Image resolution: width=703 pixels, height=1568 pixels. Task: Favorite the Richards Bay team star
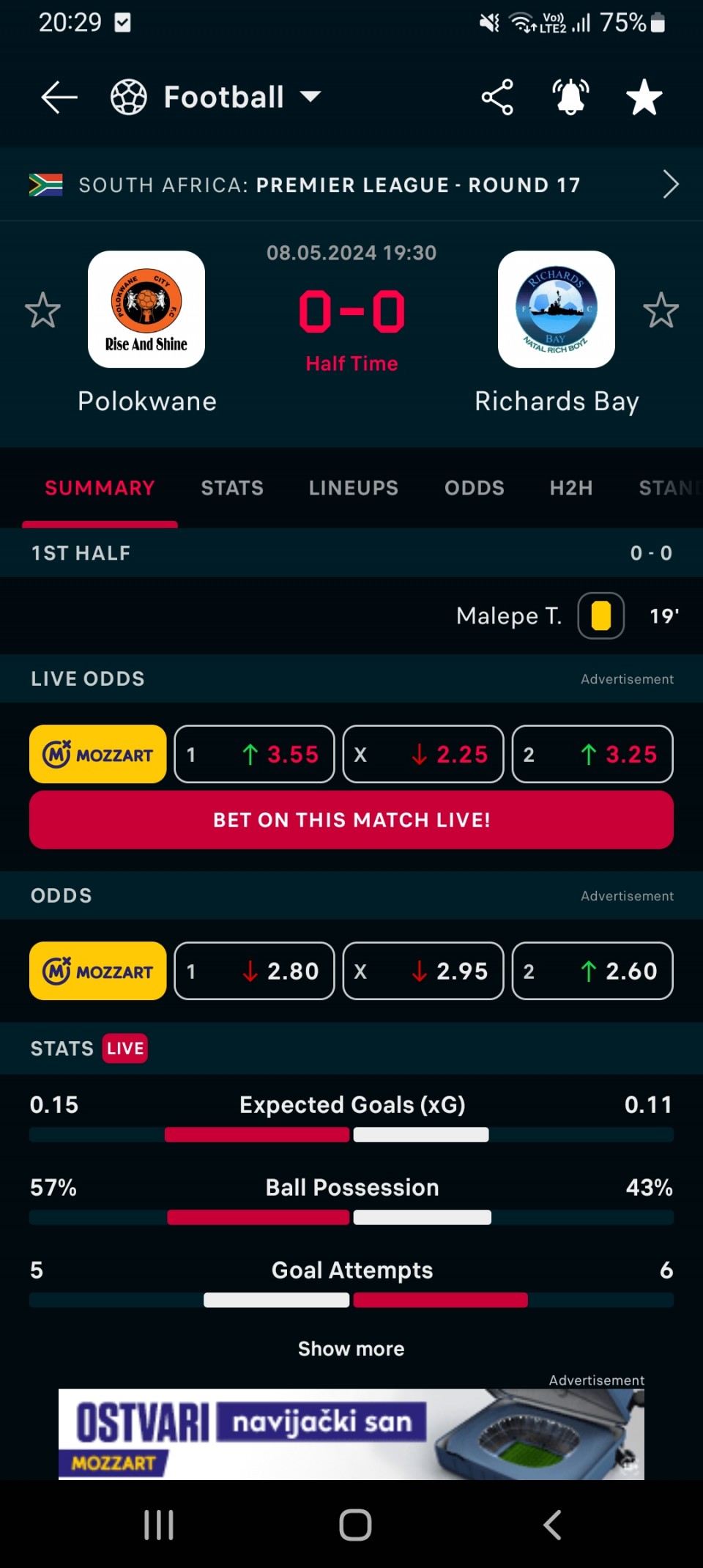point(661,310)
